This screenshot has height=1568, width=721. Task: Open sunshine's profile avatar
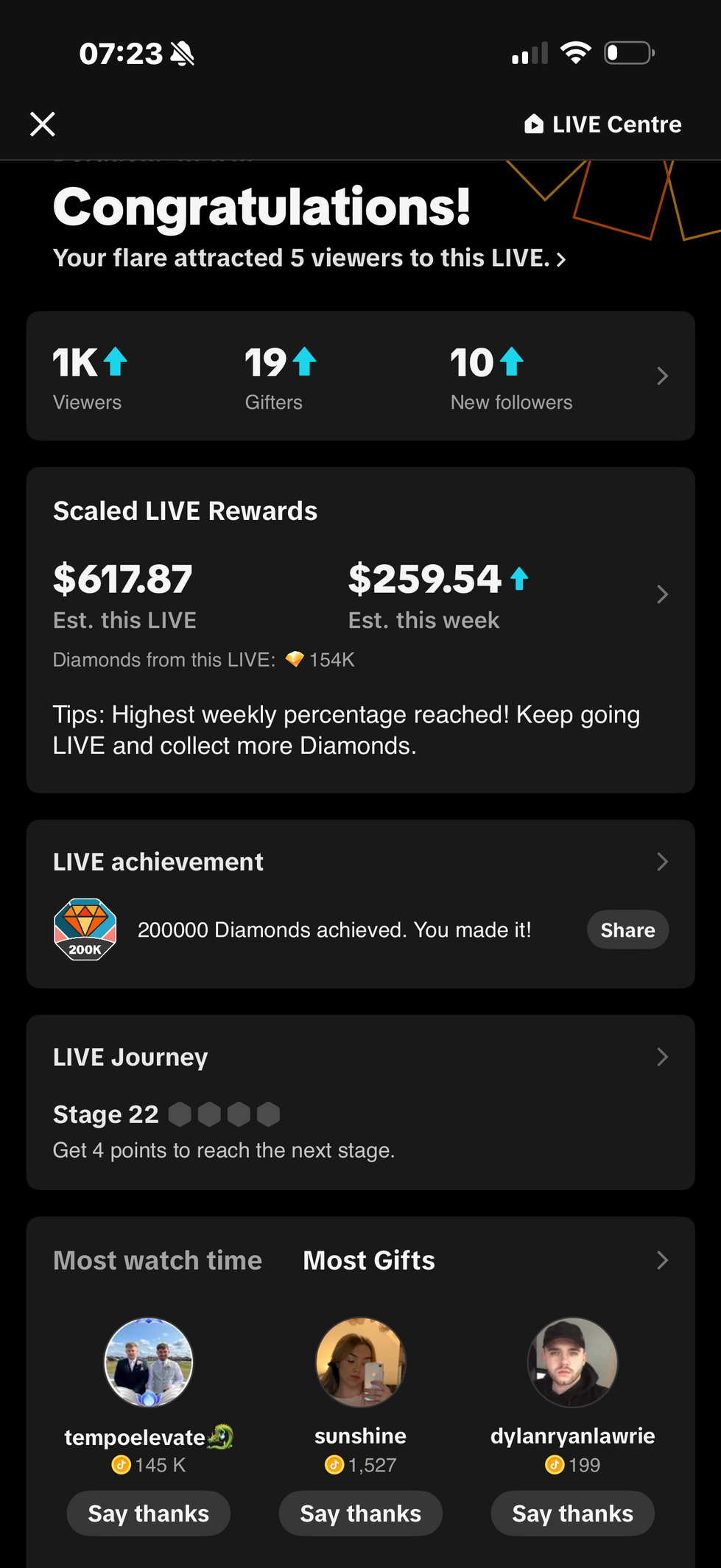pos(361,1363)
